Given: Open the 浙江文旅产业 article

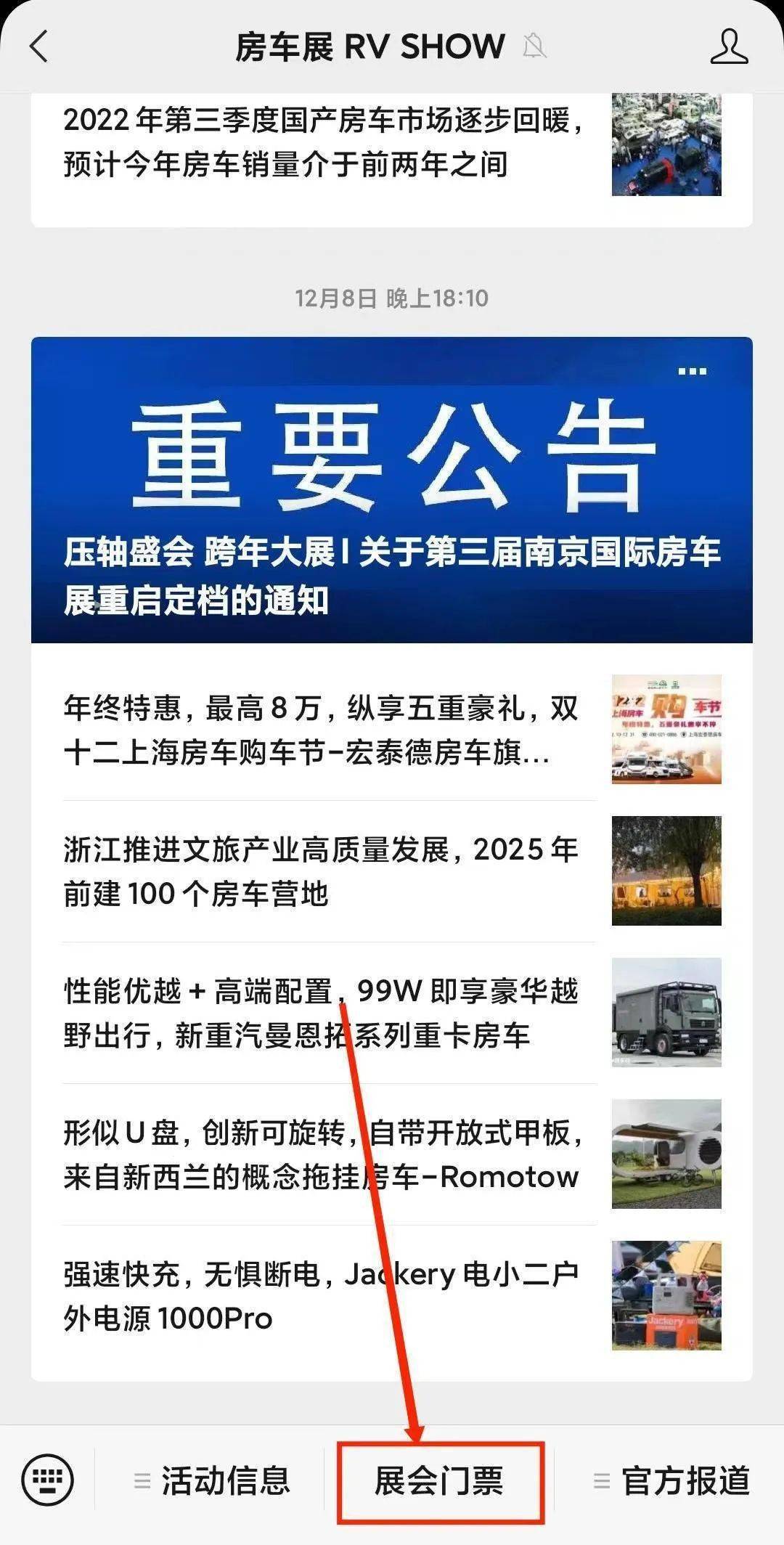Looking at the screenshot, I should point(319,866).
